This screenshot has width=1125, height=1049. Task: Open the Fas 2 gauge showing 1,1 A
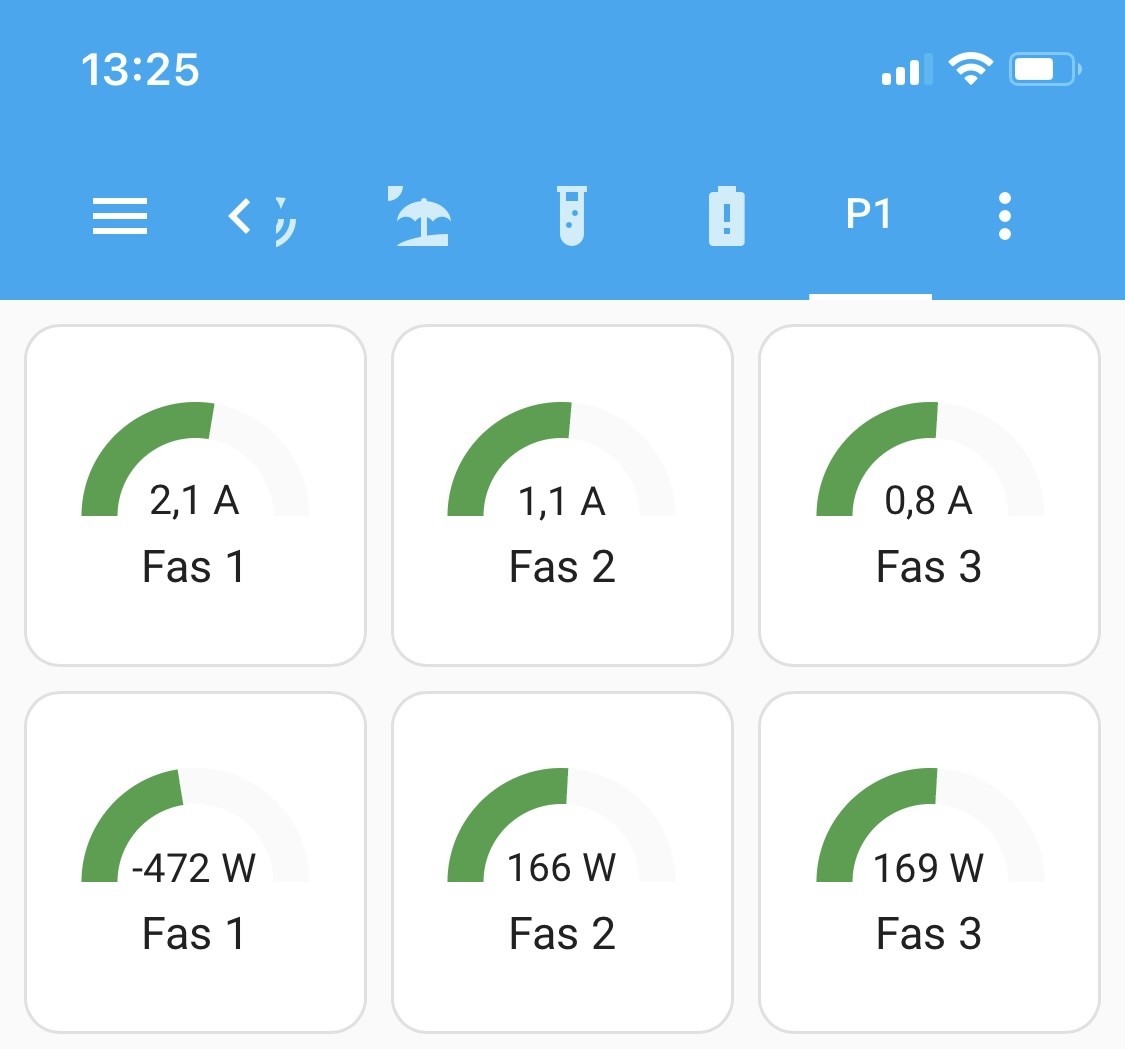[562, 495]
